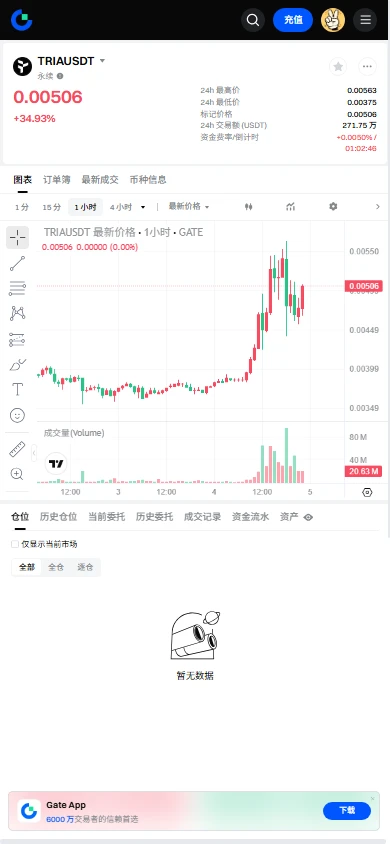Viewport: 390px width, 844px height.
Task: Open the search magnifier icon
Action: (x=253, y=20)
